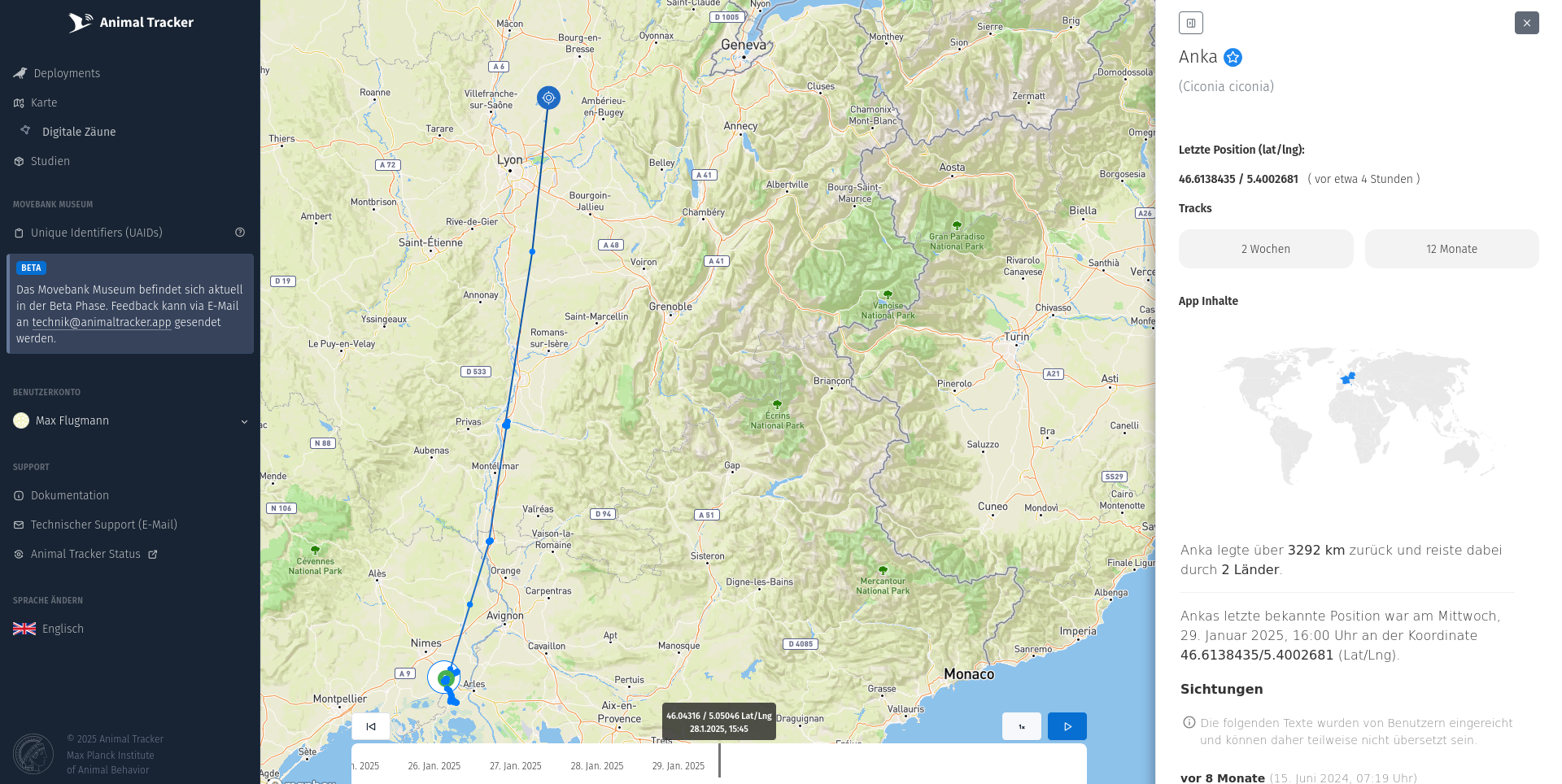Show the 2 Wochen track
This screenshot has height=784, width=1562.
(x=1265, y=249)
